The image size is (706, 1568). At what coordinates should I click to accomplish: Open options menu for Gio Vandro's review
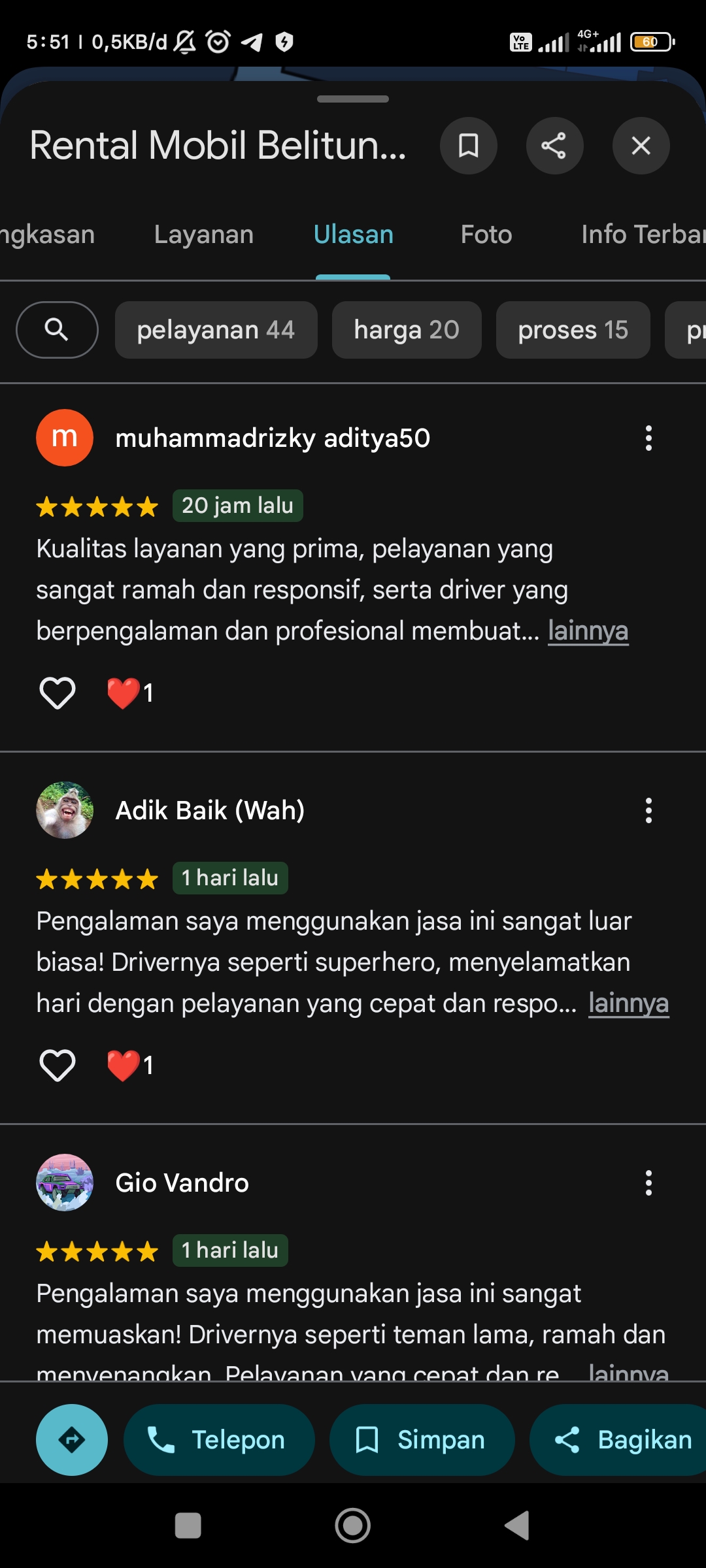[x=648, y=1183]
